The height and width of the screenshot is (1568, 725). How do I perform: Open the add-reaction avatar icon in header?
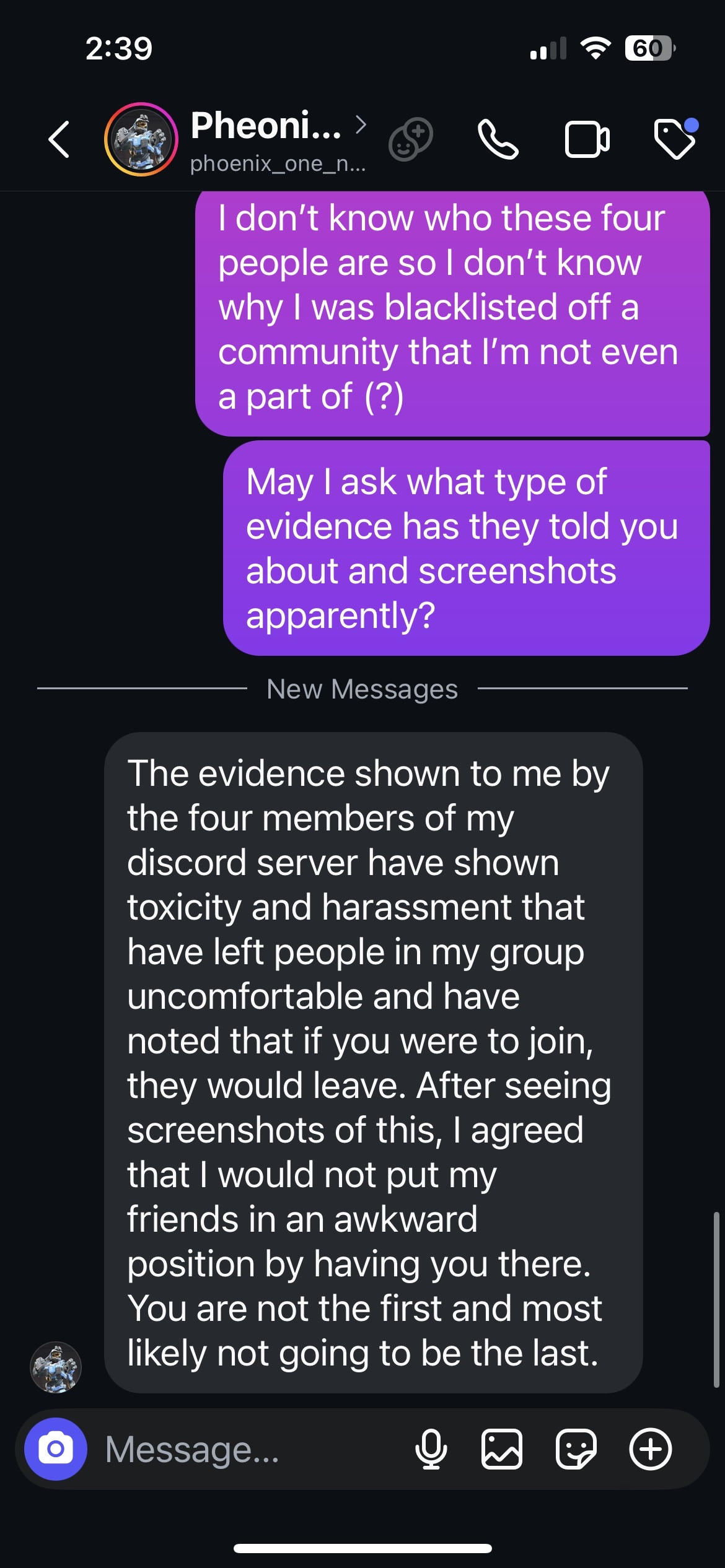(x=410, y=139)
